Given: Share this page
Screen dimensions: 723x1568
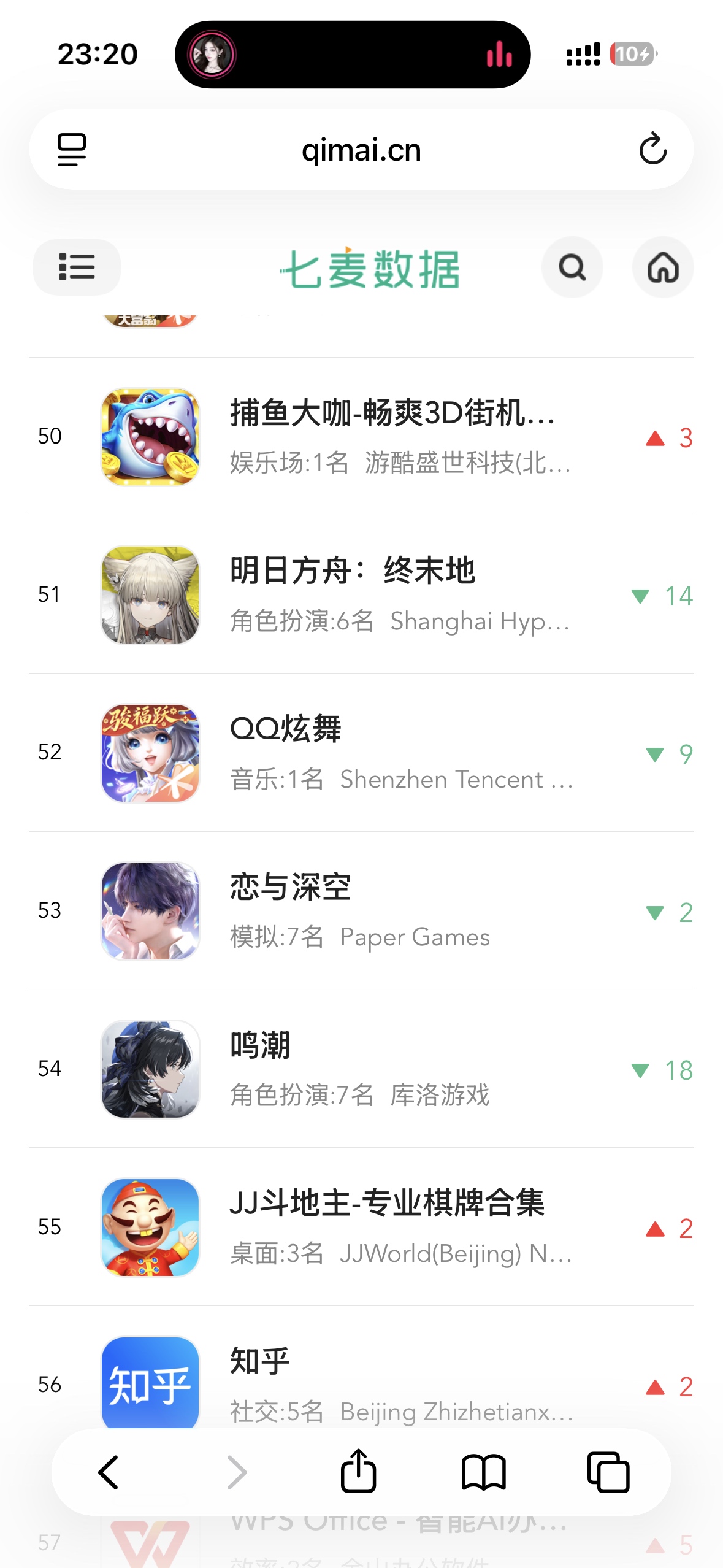Looking at the screenshot, I should pyautogui.click(x=358, y=1471).
